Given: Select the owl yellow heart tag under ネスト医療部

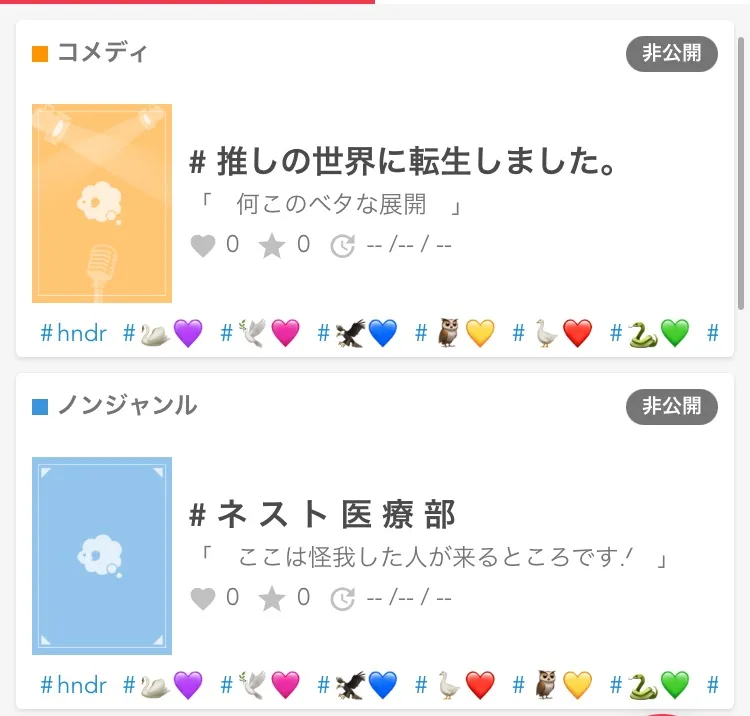Looking at the screenshot, I should 553,686.
